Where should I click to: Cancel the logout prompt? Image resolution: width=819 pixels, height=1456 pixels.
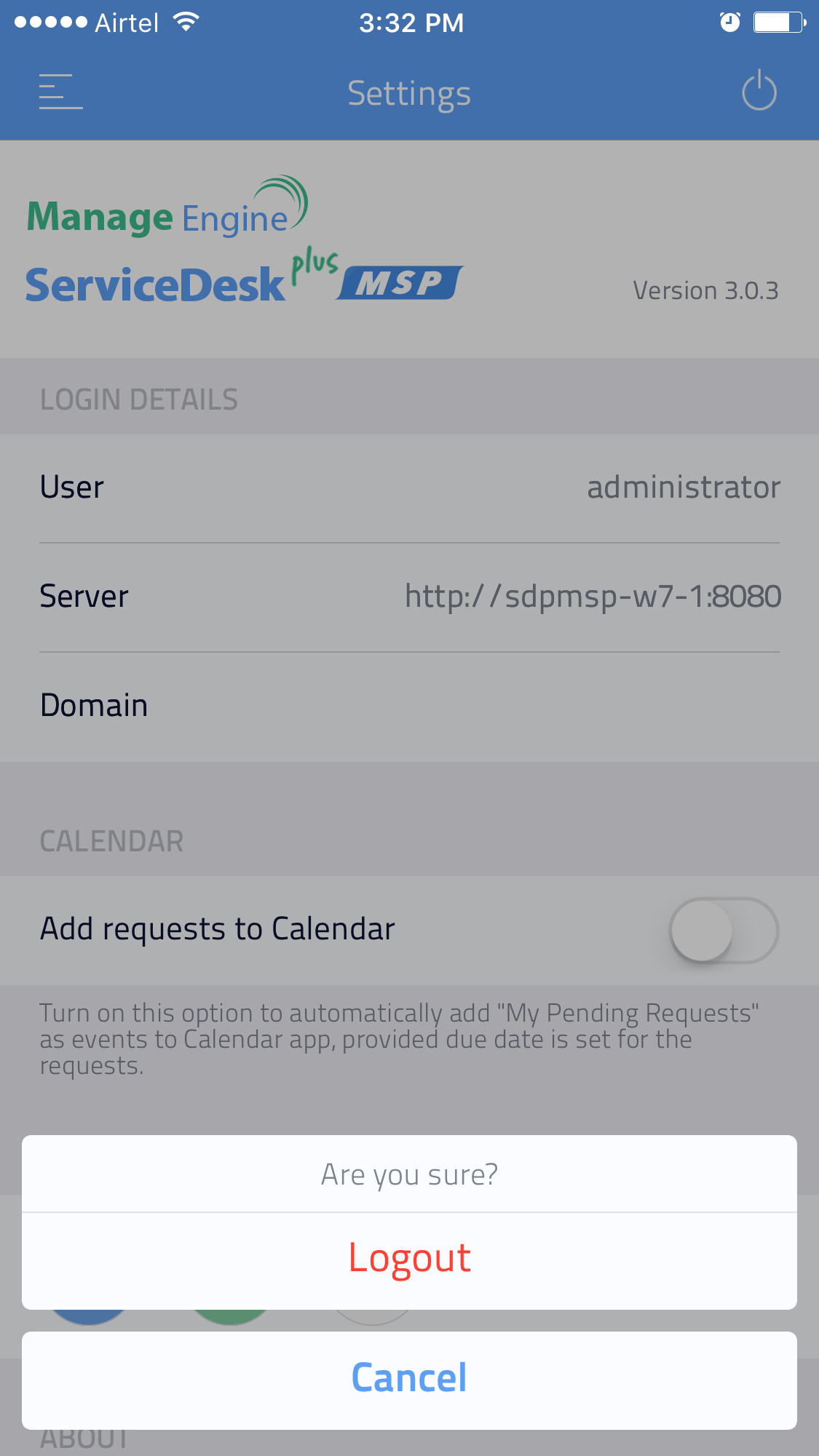[409, 1379]
